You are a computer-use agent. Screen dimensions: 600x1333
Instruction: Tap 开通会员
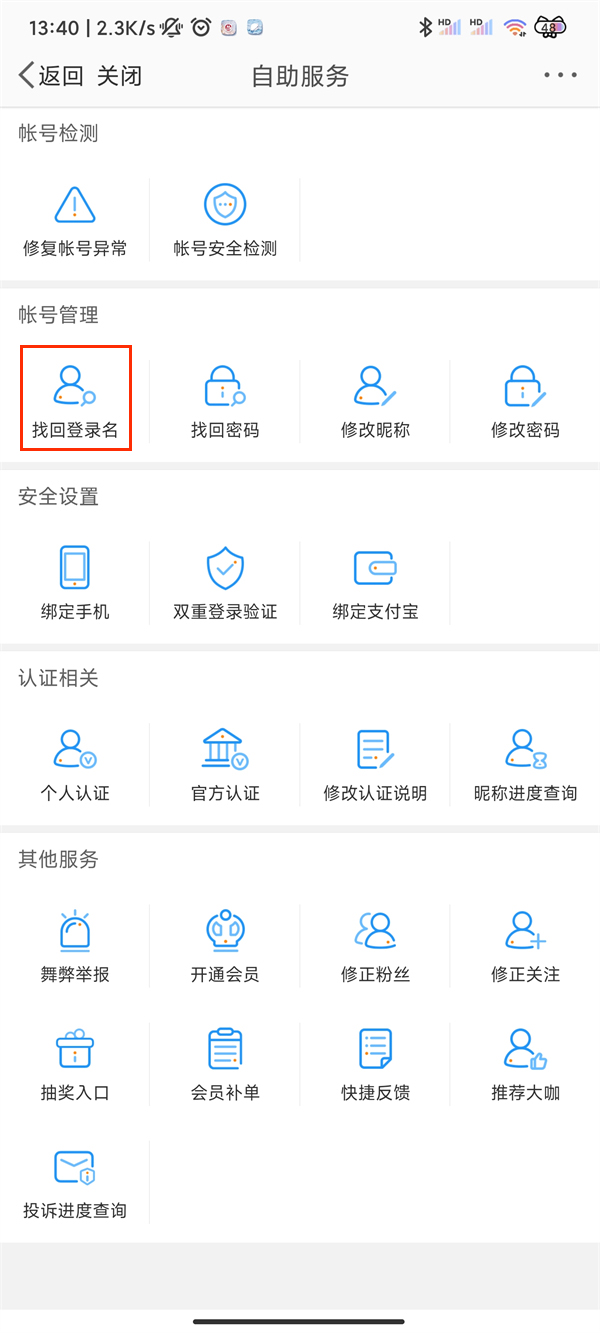pos(225,946)
